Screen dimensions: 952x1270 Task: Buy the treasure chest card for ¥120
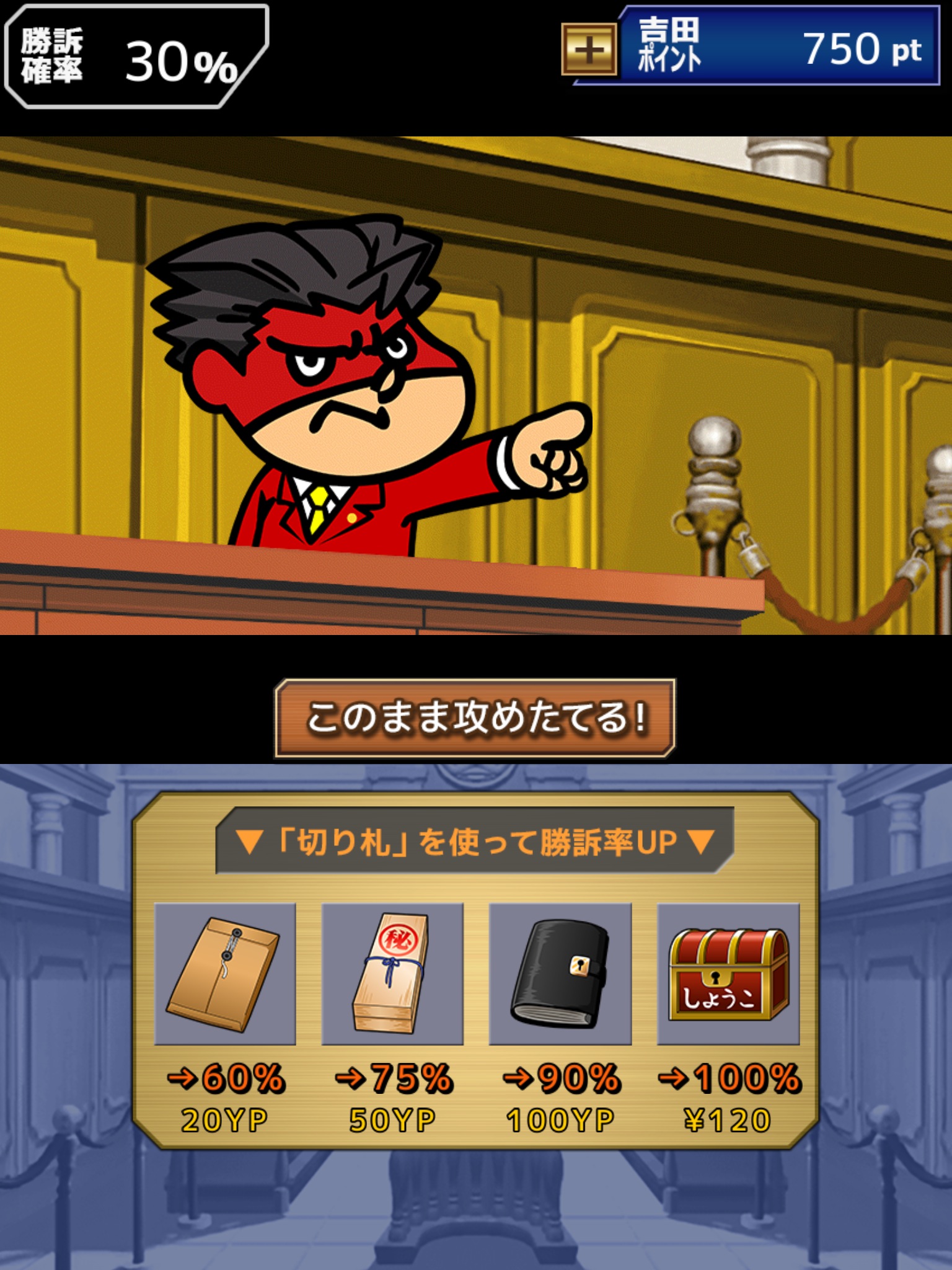[728, 974]
